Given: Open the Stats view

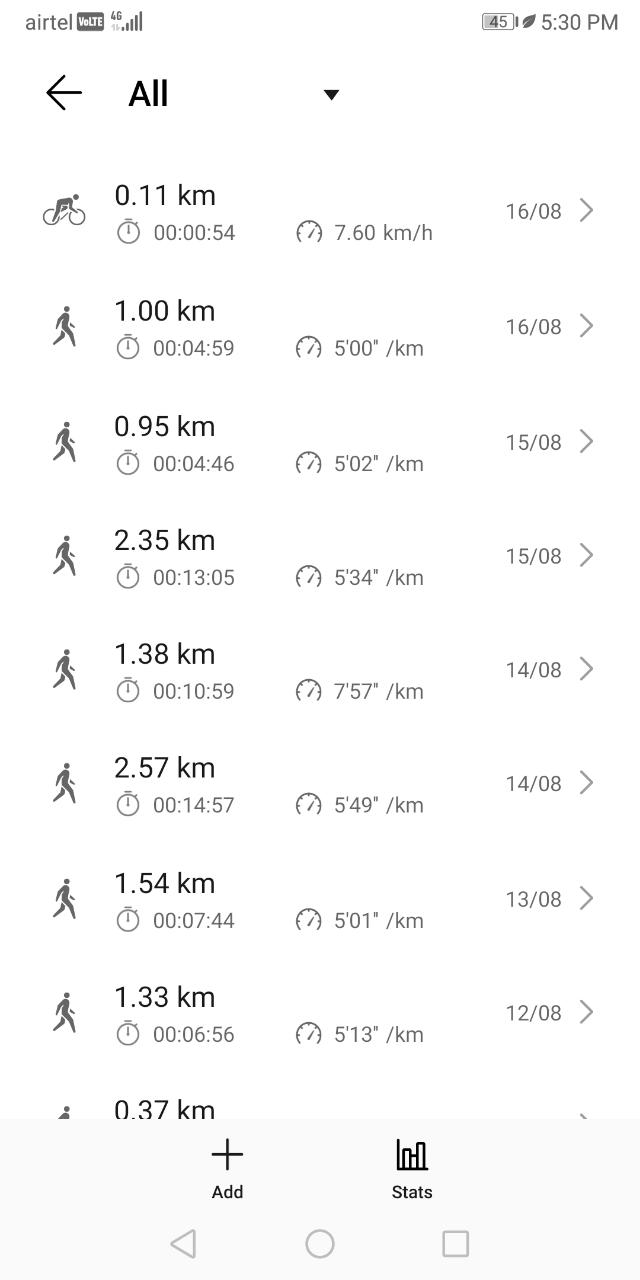Looking at the screenshot, I should 412,1168.
